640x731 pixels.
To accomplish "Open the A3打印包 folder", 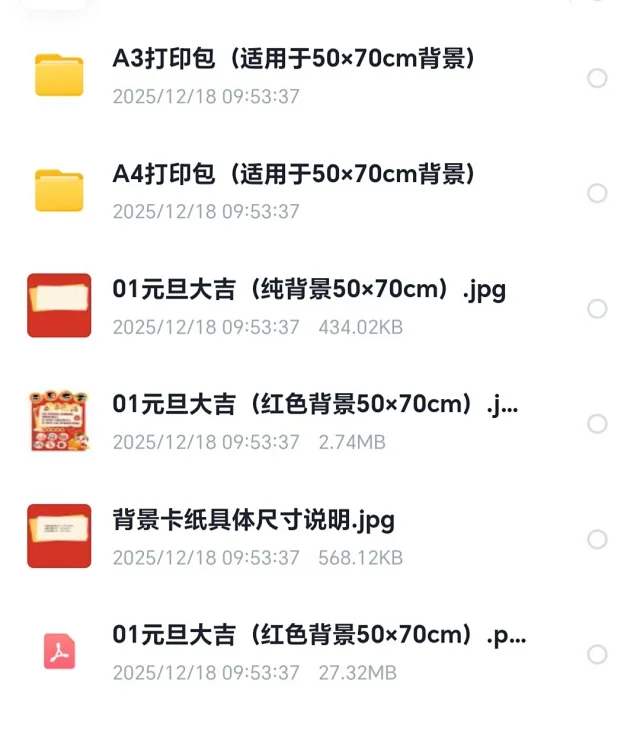I will click(292, 60).
